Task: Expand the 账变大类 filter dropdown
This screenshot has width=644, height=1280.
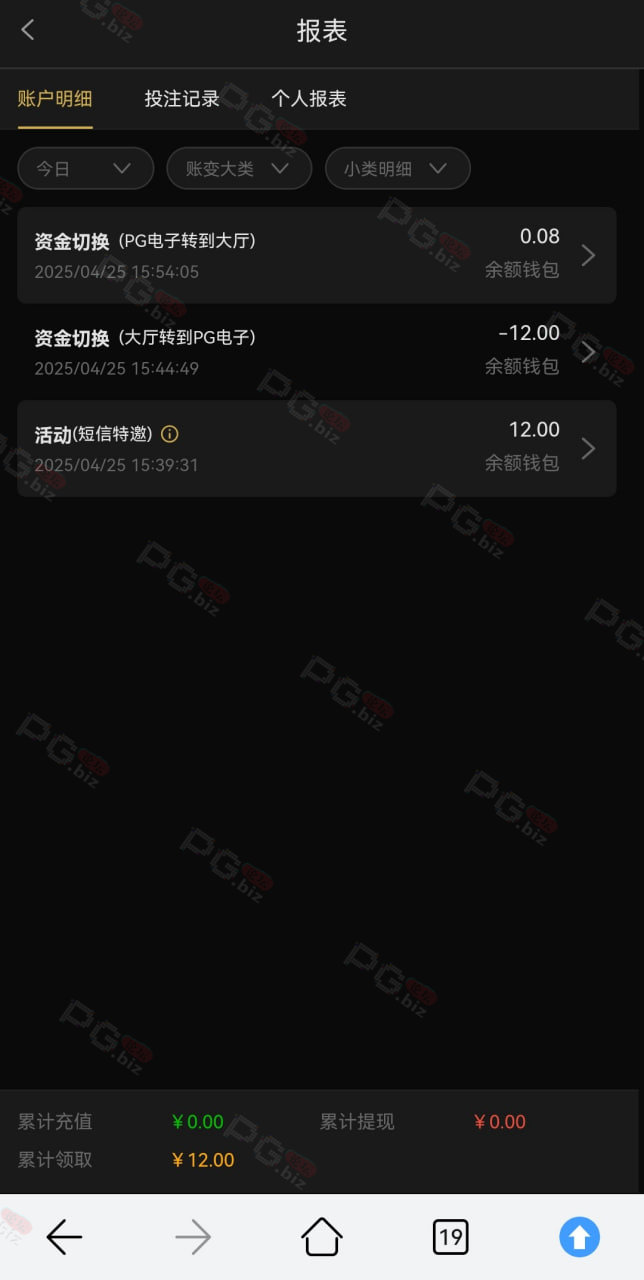Action: pos(239,168)
